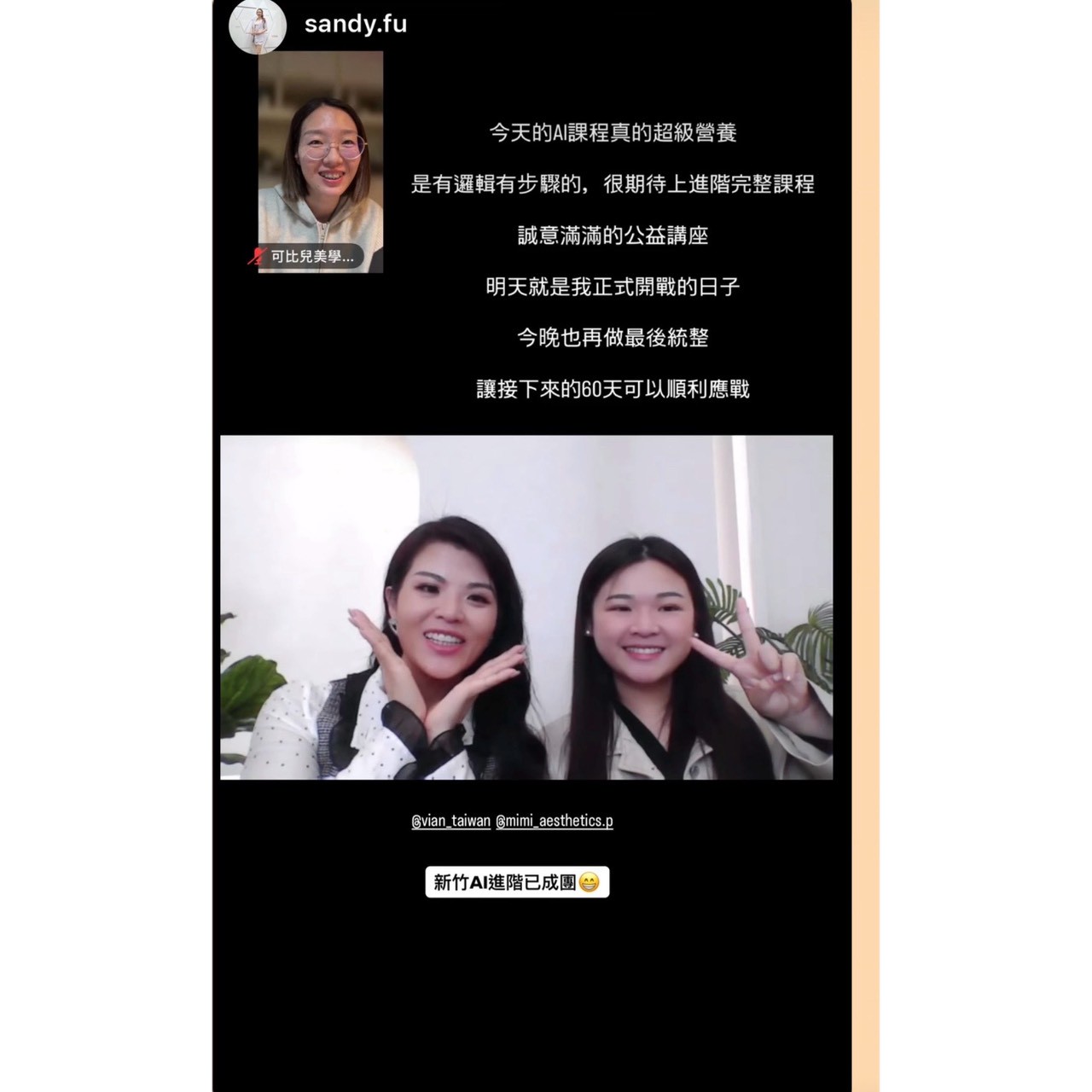This screenshot has height=1092, width=1092.
Task: Tap the sandy.fu username
Action: point(355,24)
